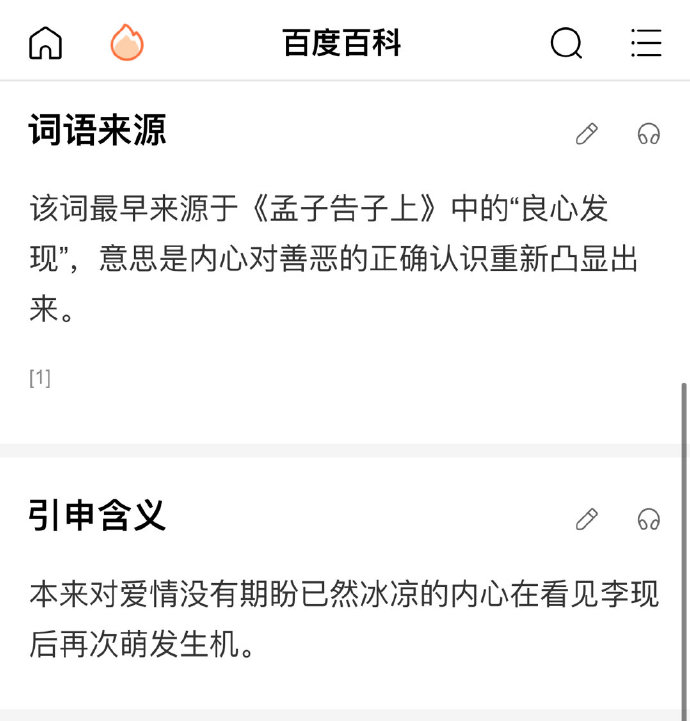690x721 pixels.
Task: Listen to the 引申含义 section audio
Action: [649, 519]
